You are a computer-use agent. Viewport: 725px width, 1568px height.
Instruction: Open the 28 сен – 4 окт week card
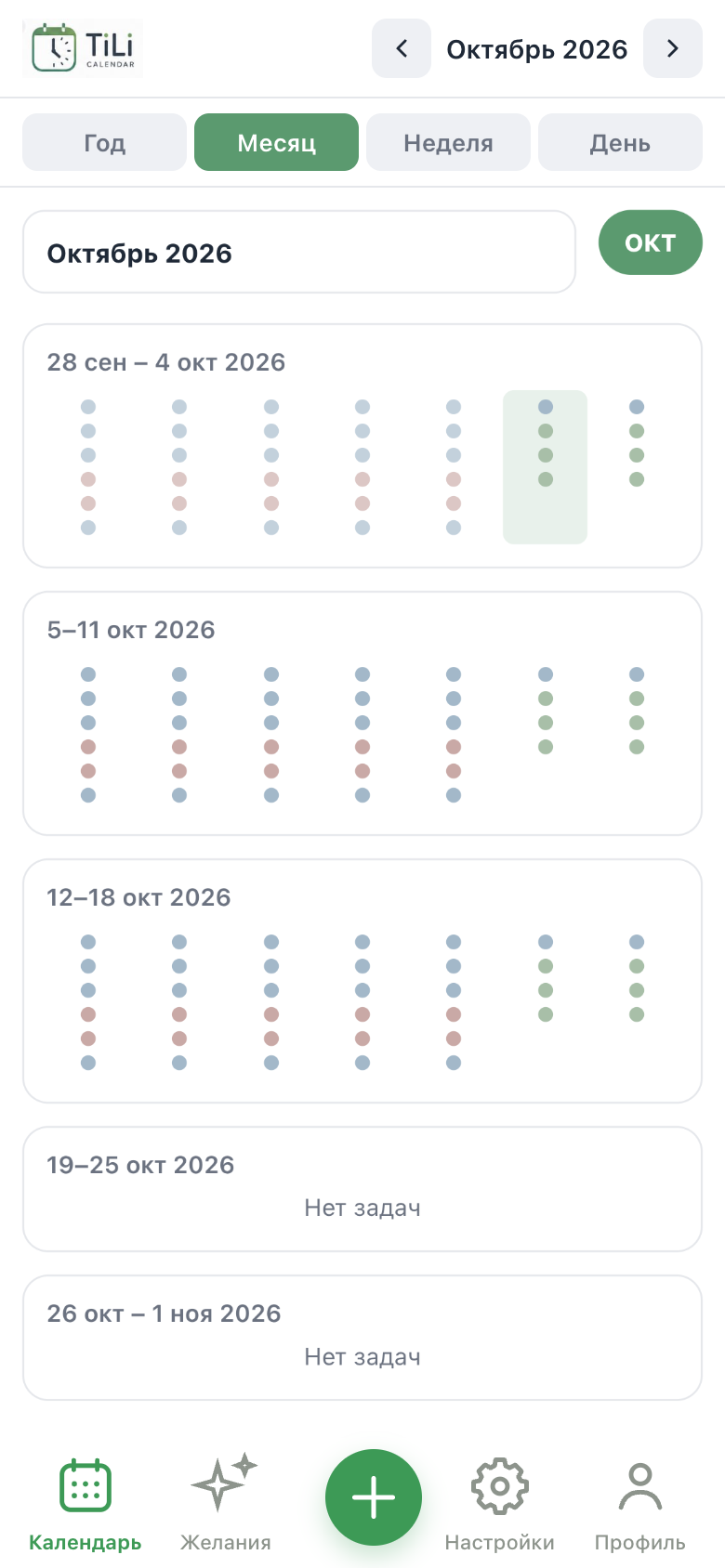362,446
